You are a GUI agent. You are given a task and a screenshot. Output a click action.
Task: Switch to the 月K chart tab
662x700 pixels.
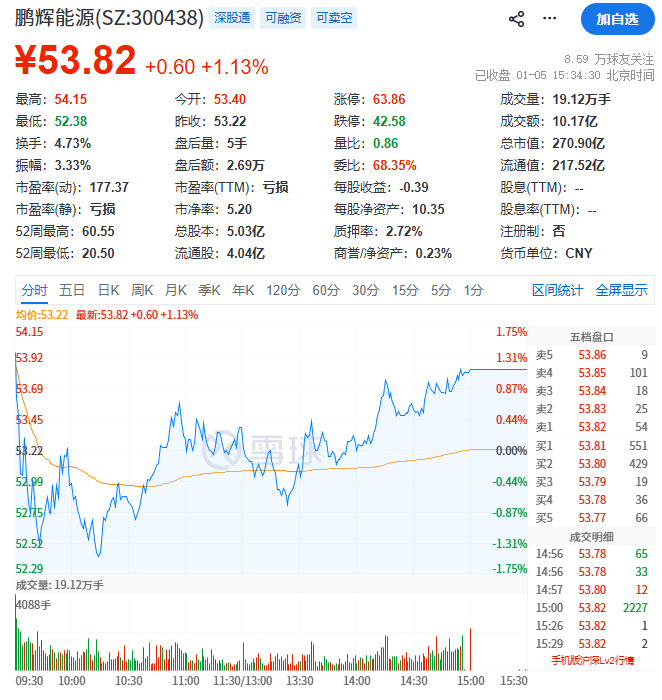coord(176,290)
